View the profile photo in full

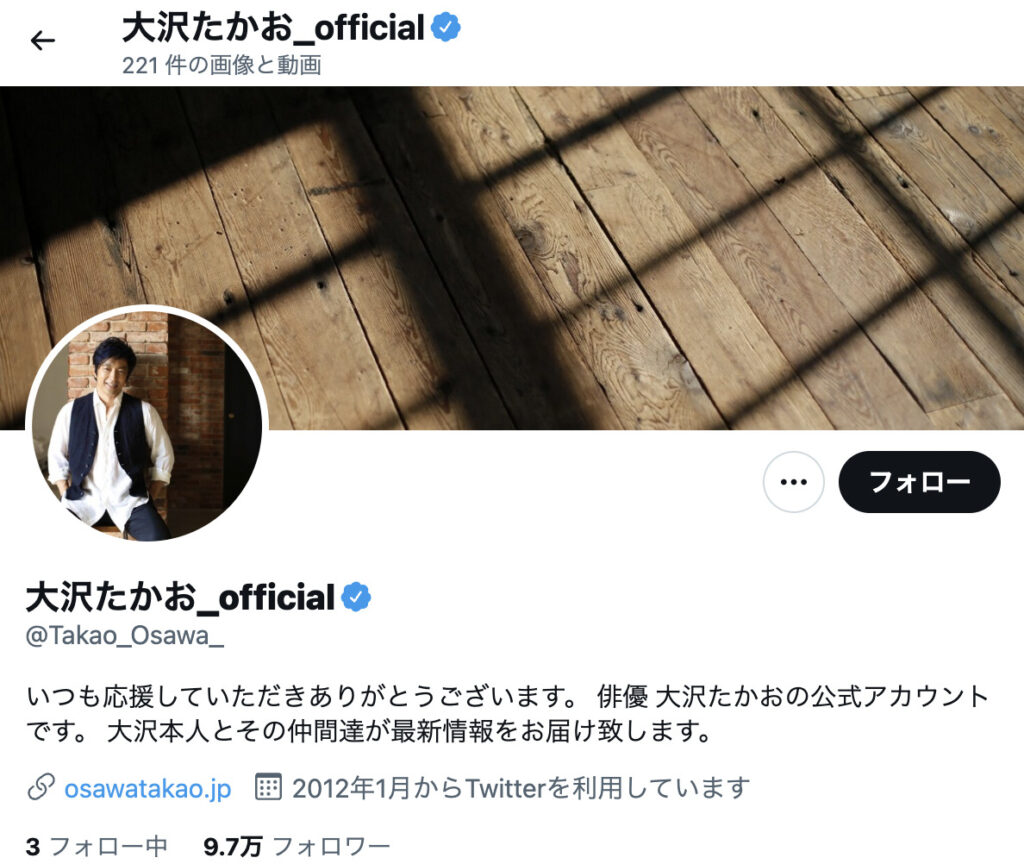147,424
